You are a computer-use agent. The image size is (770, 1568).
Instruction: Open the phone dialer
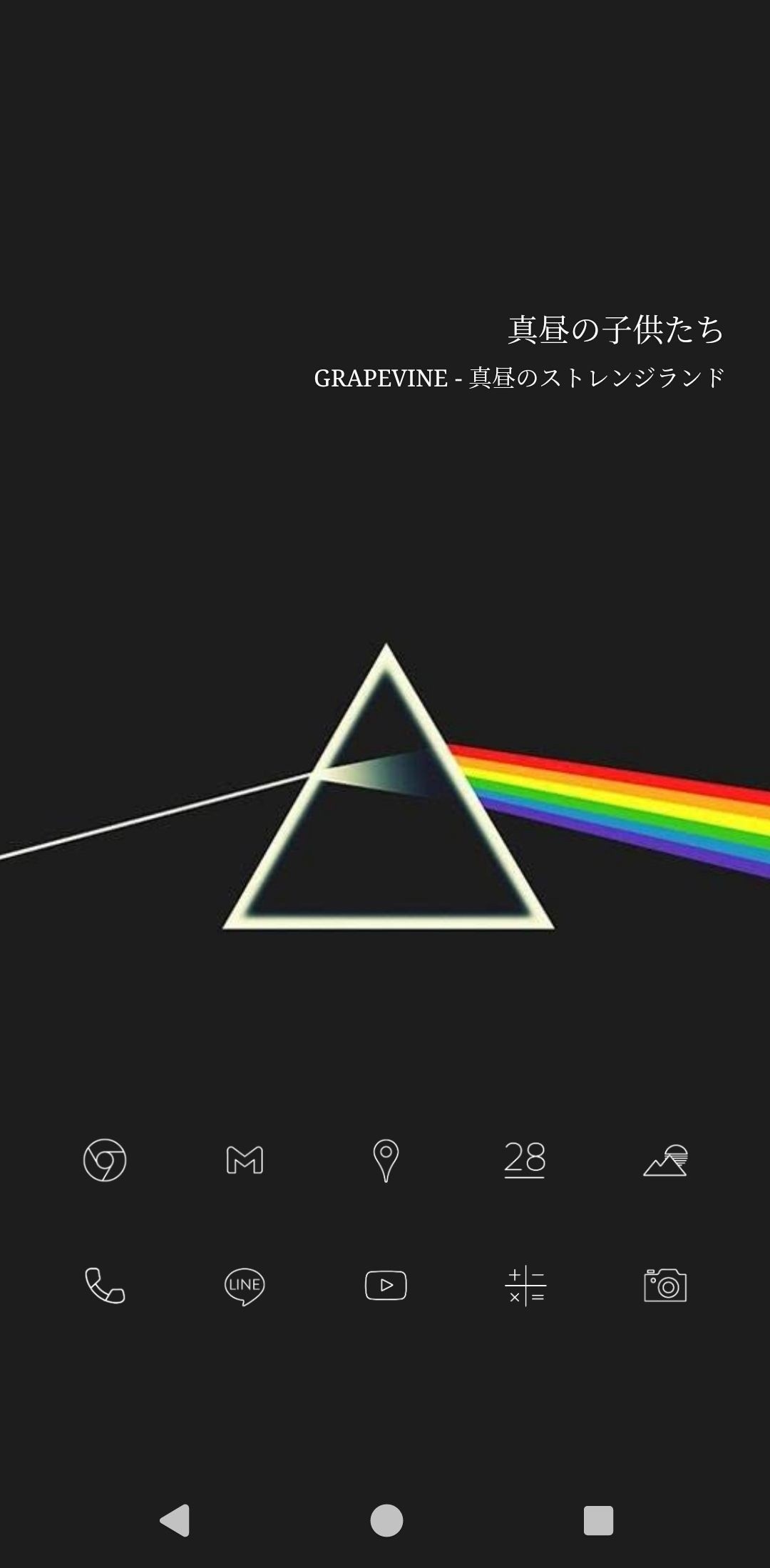click(105, 1285)
